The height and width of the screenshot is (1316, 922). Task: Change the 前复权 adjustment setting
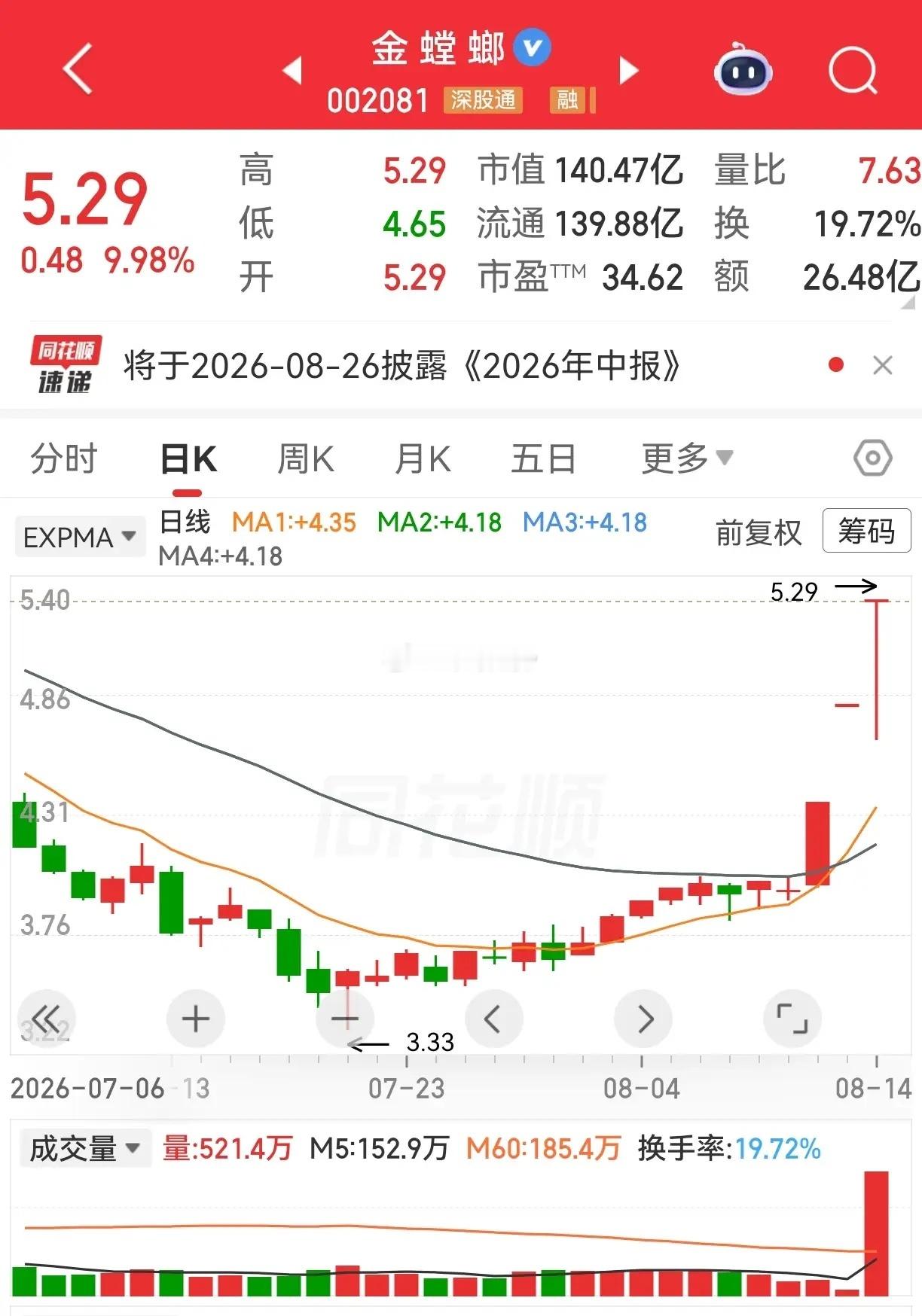759,532
